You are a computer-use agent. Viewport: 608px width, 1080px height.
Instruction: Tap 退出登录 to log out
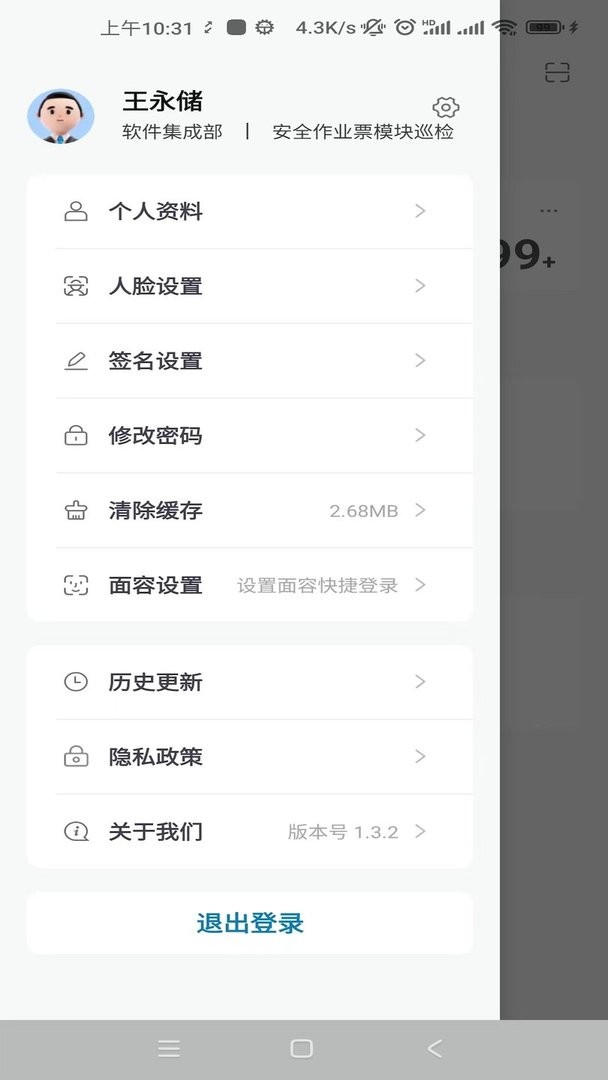(x=249, y=923)
